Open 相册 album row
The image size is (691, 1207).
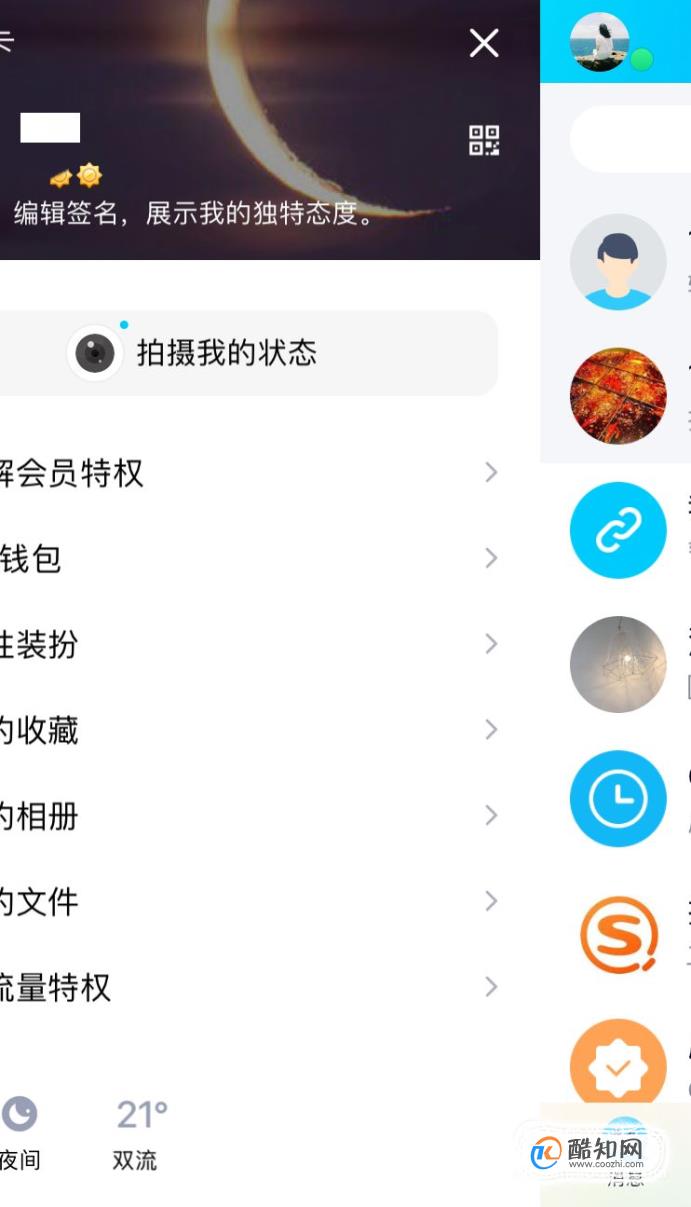point(249,816)
